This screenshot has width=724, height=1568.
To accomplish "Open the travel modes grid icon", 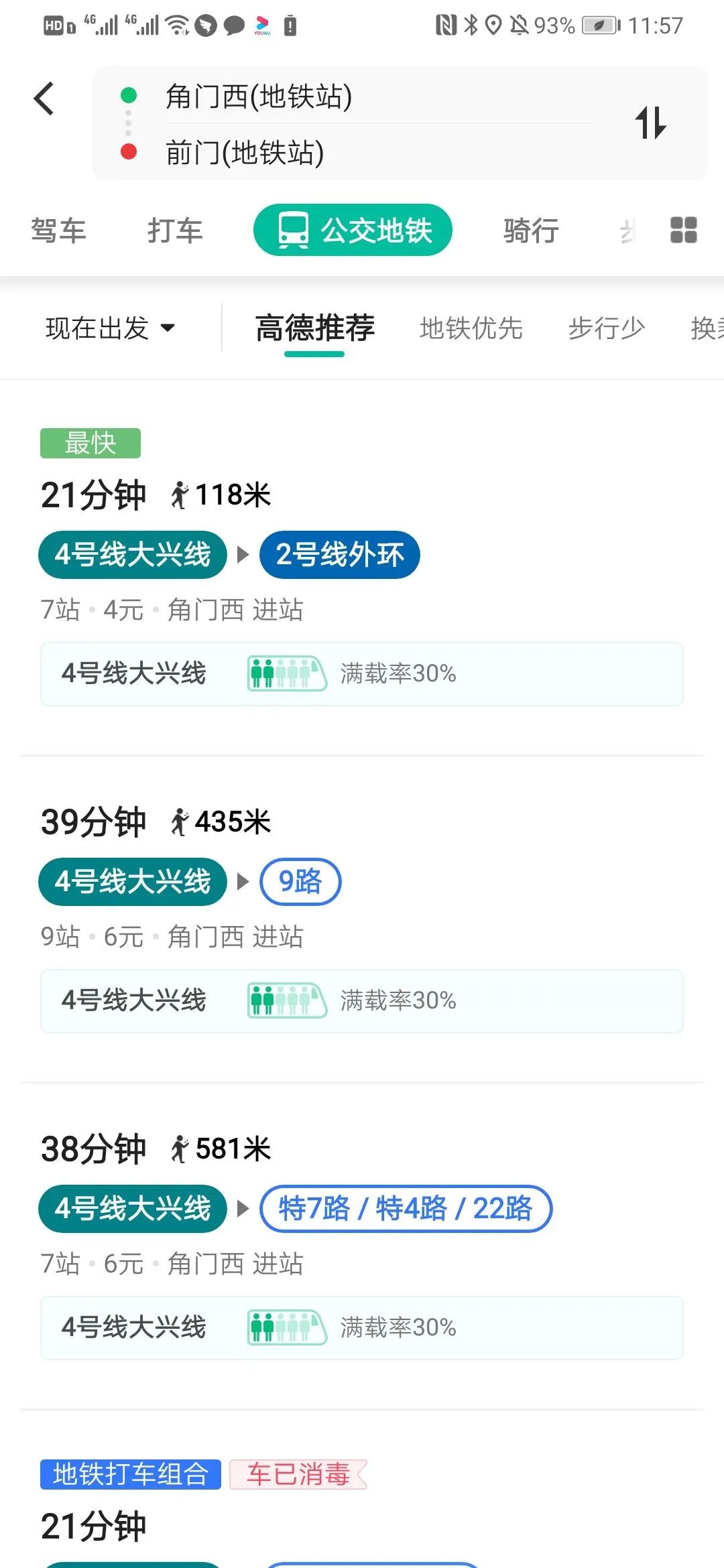I will click(684, 230).
